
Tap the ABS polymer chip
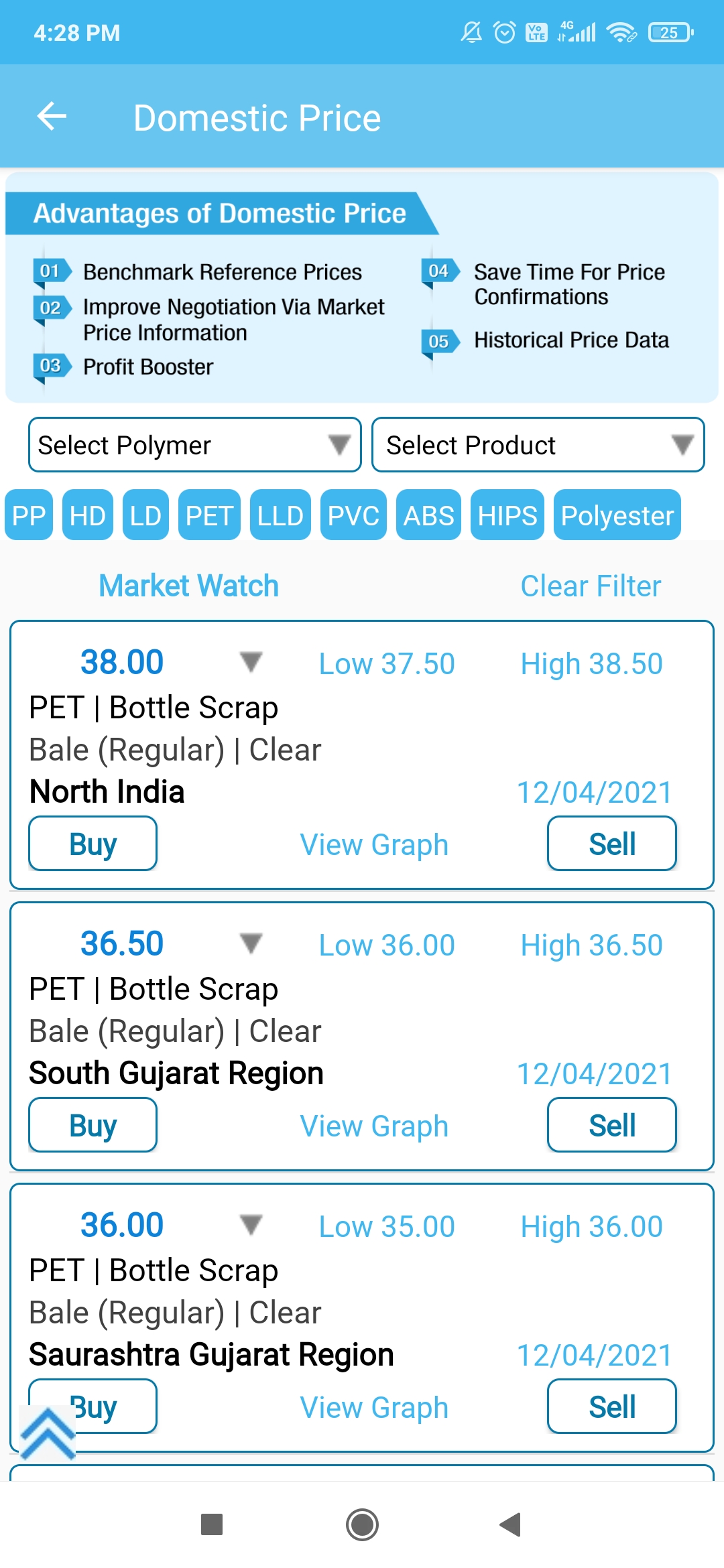pyautogui.click(x=428, y=515)
